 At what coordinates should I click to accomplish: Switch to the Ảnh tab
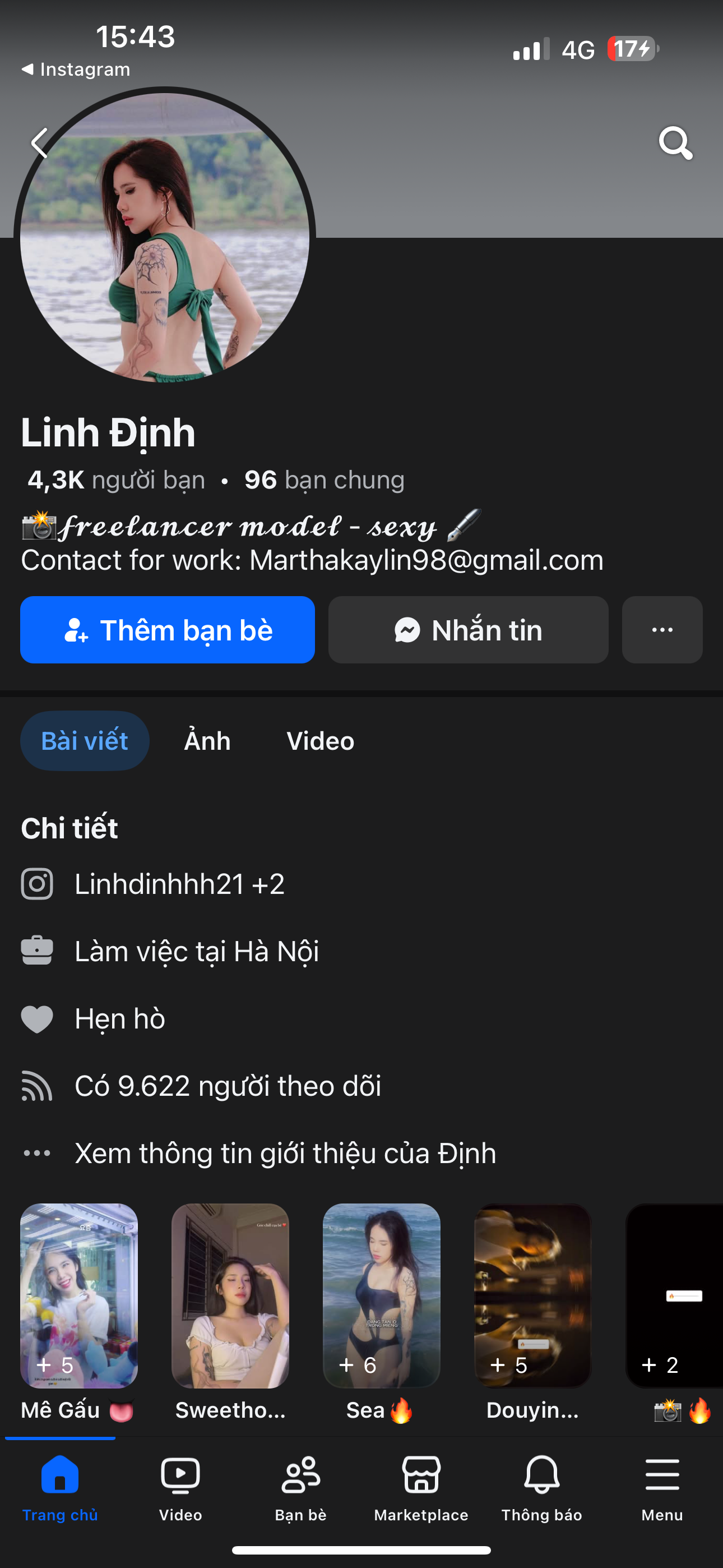[207, 741]
